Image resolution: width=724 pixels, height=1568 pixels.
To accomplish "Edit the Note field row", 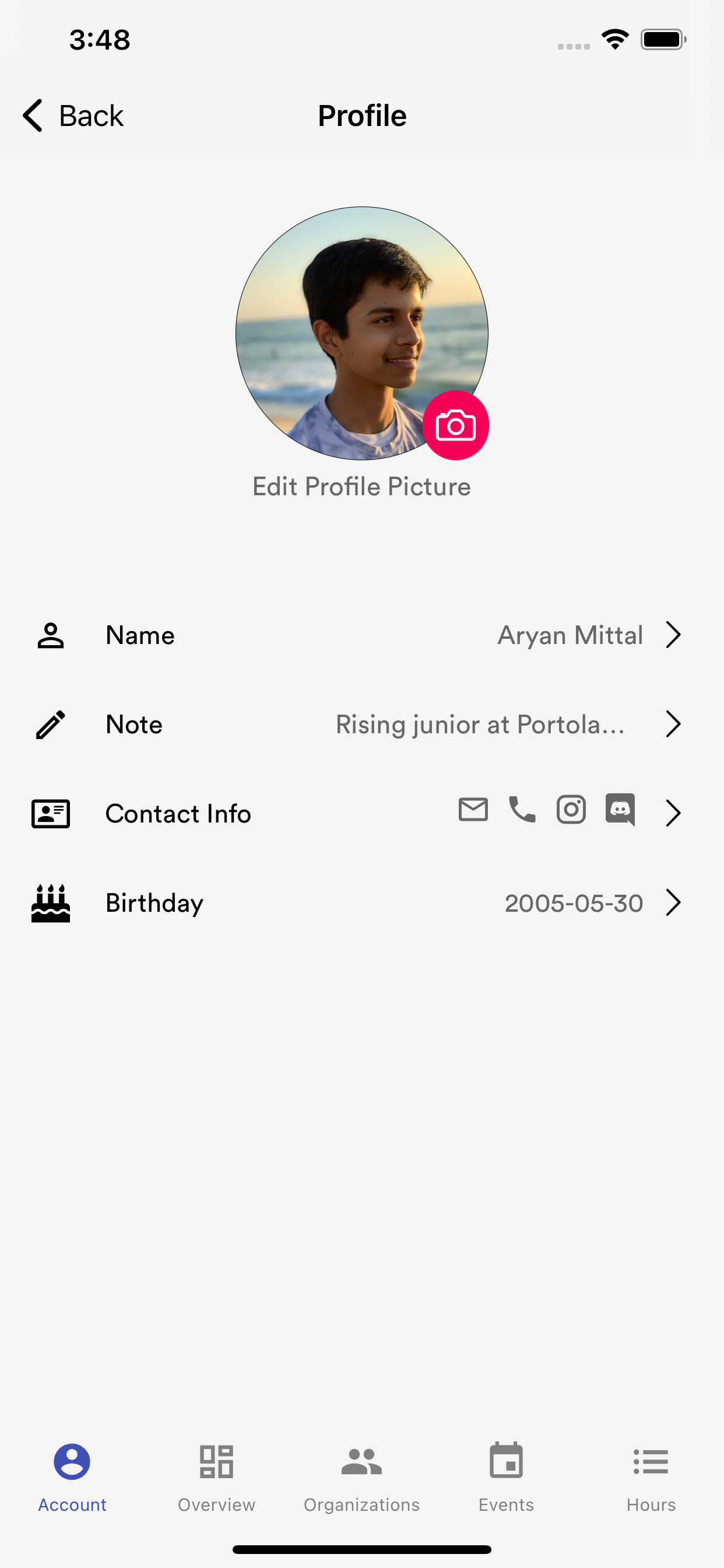I will pos(361,724).
